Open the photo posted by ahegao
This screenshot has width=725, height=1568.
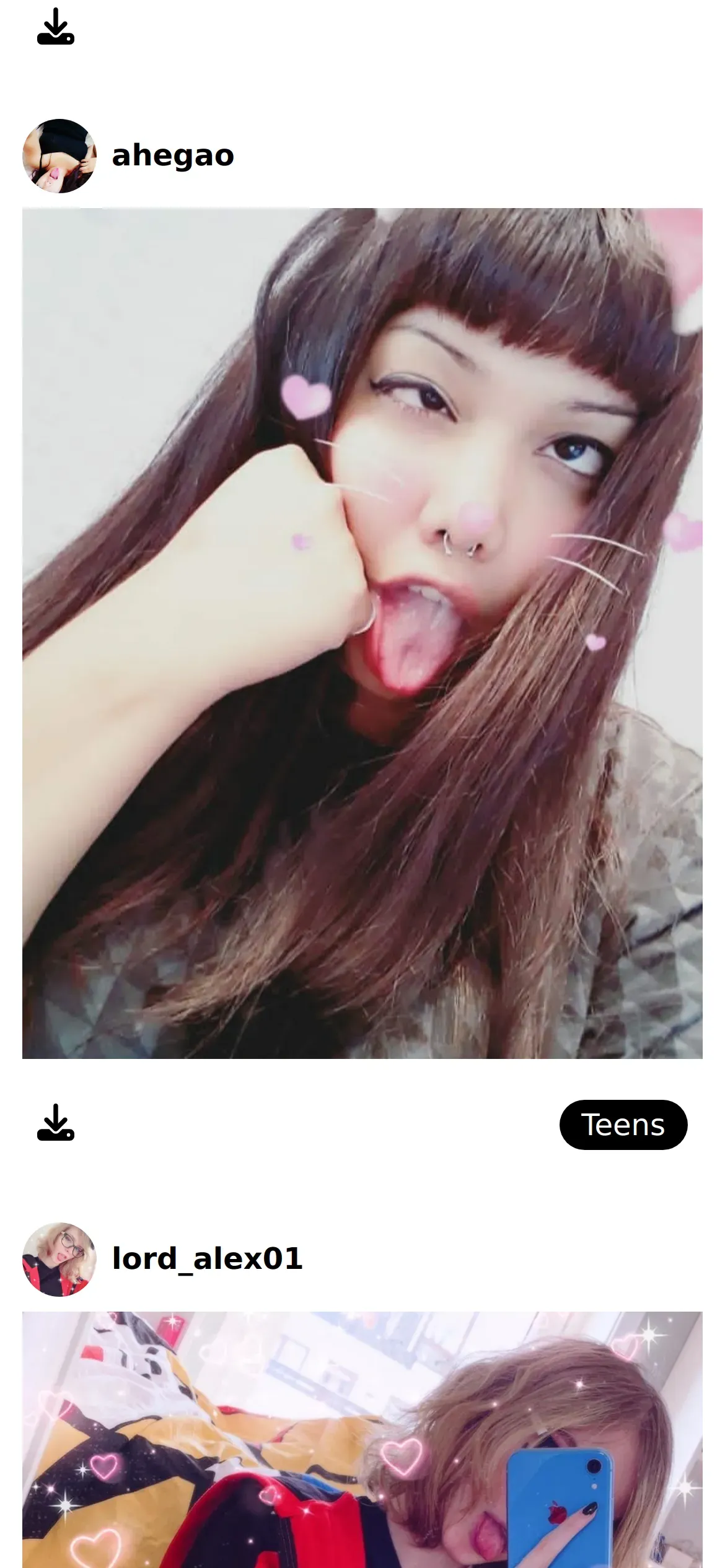(x=362, y=633)
